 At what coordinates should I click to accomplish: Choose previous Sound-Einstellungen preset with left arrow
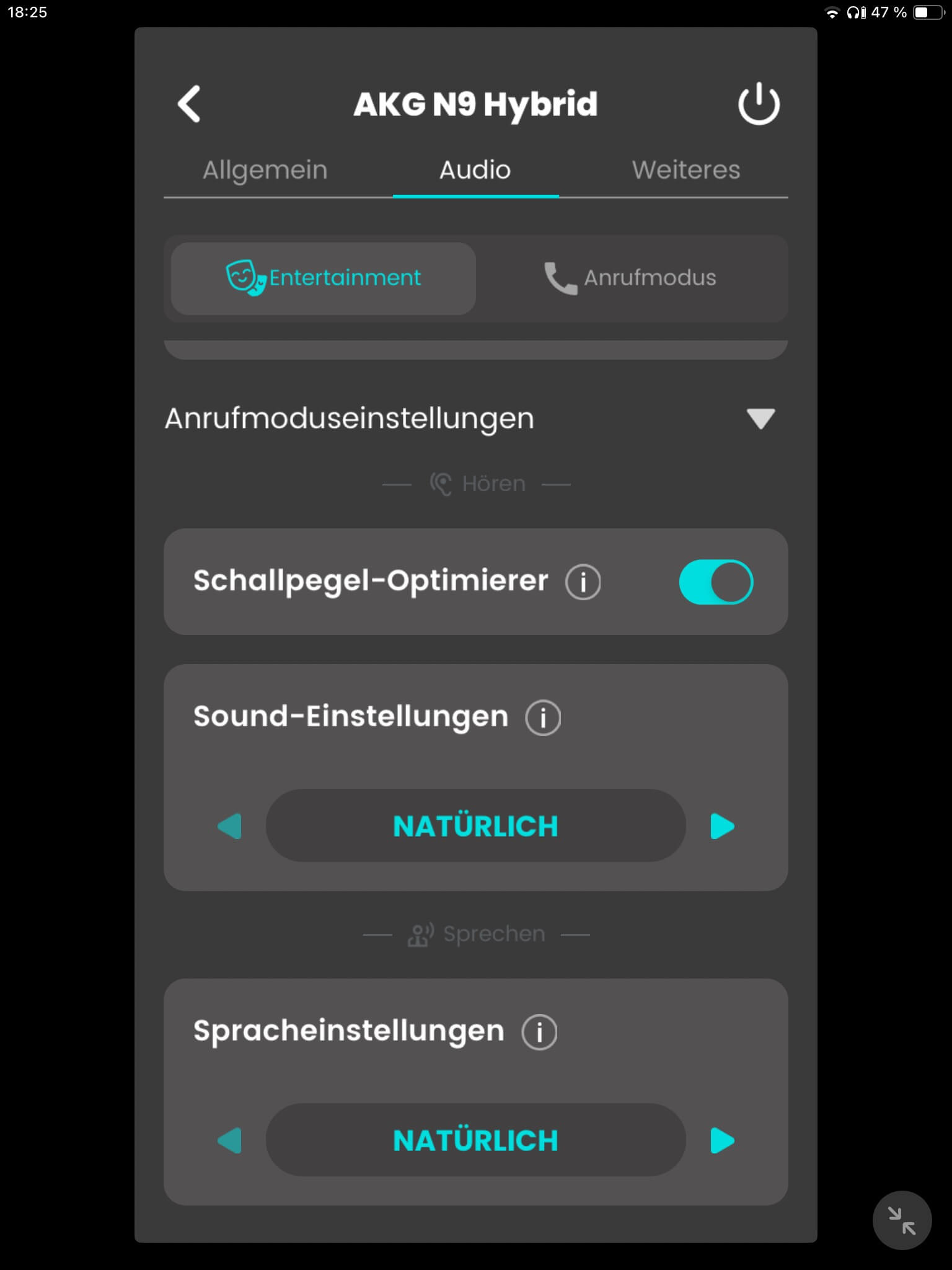tap(230, 826)
